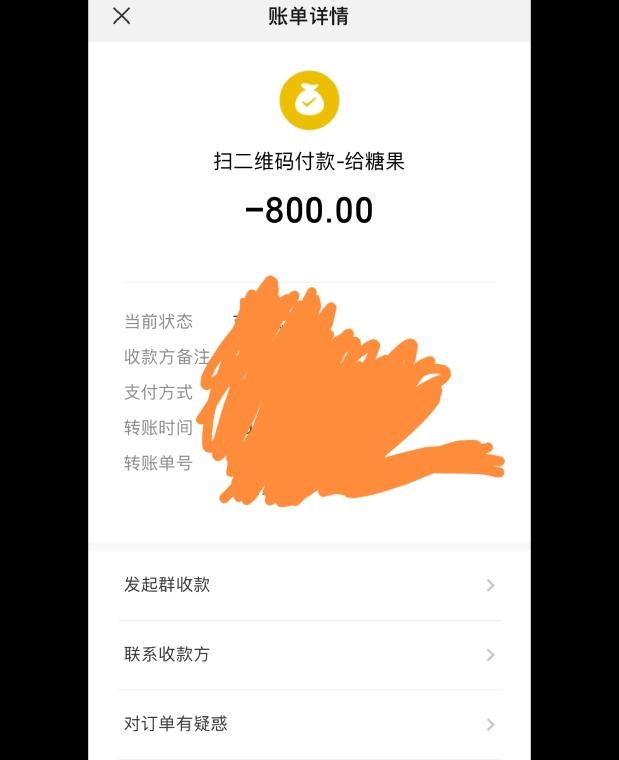Open 对订单有疑惑
The height and width of the screenshot is (760, 619).
click(309, 724)
